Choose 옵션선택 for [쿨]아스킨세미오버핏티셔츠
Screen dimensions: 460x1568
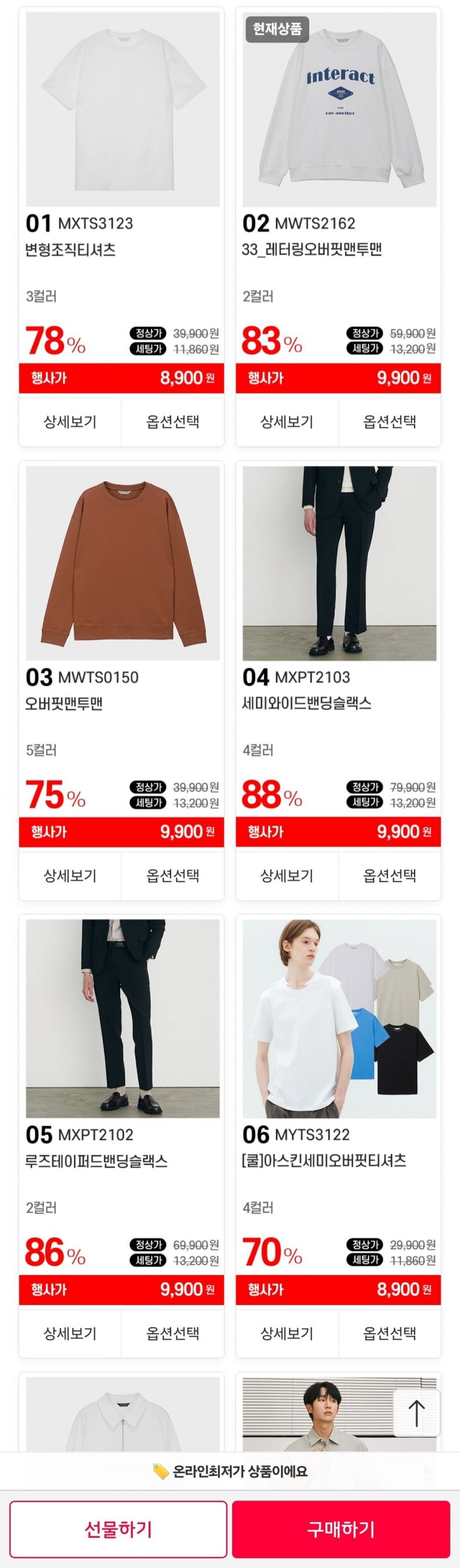click(389, 1333)
